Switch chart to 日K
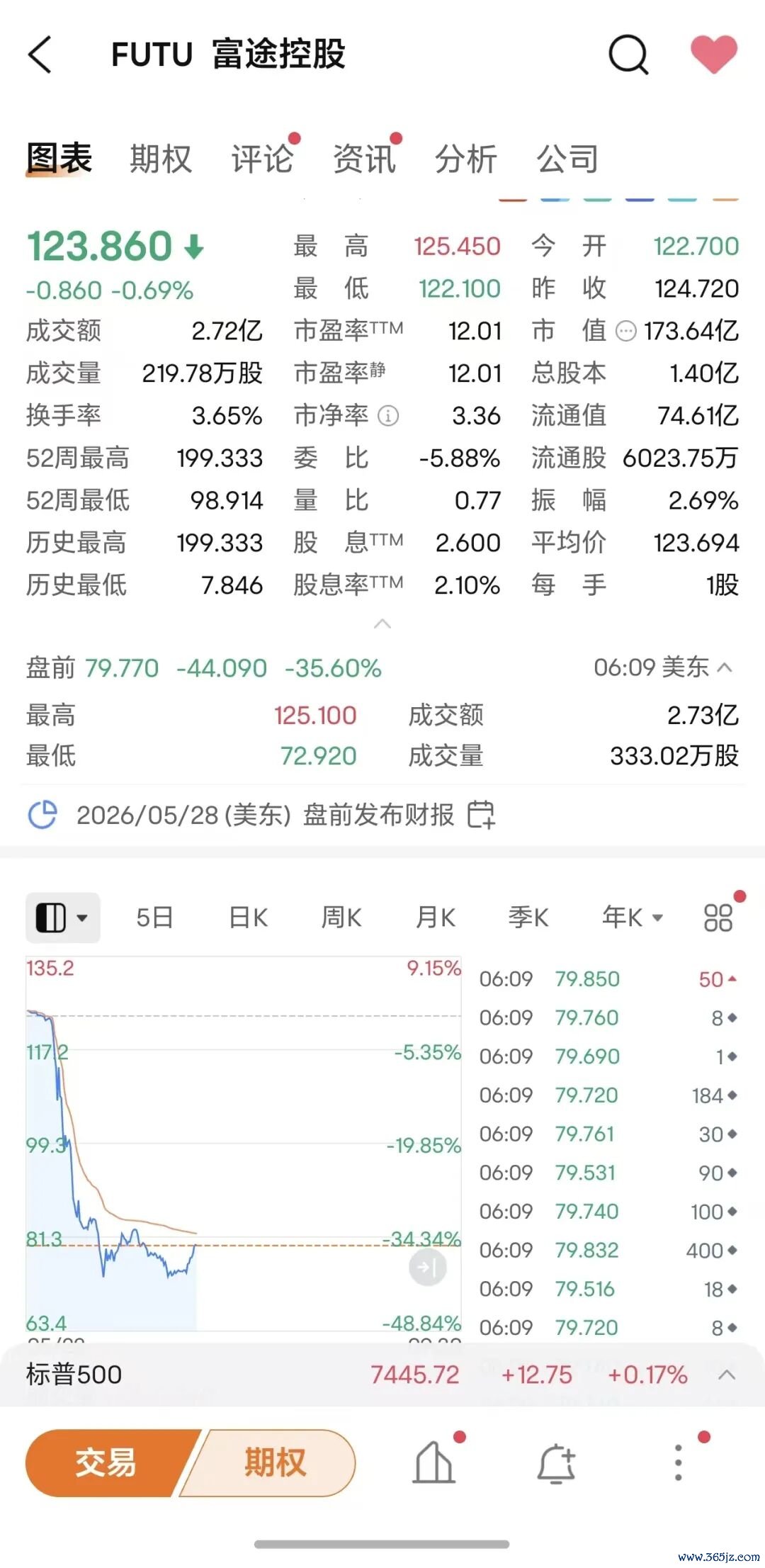 pyautogui.click(x=248, y=918)
